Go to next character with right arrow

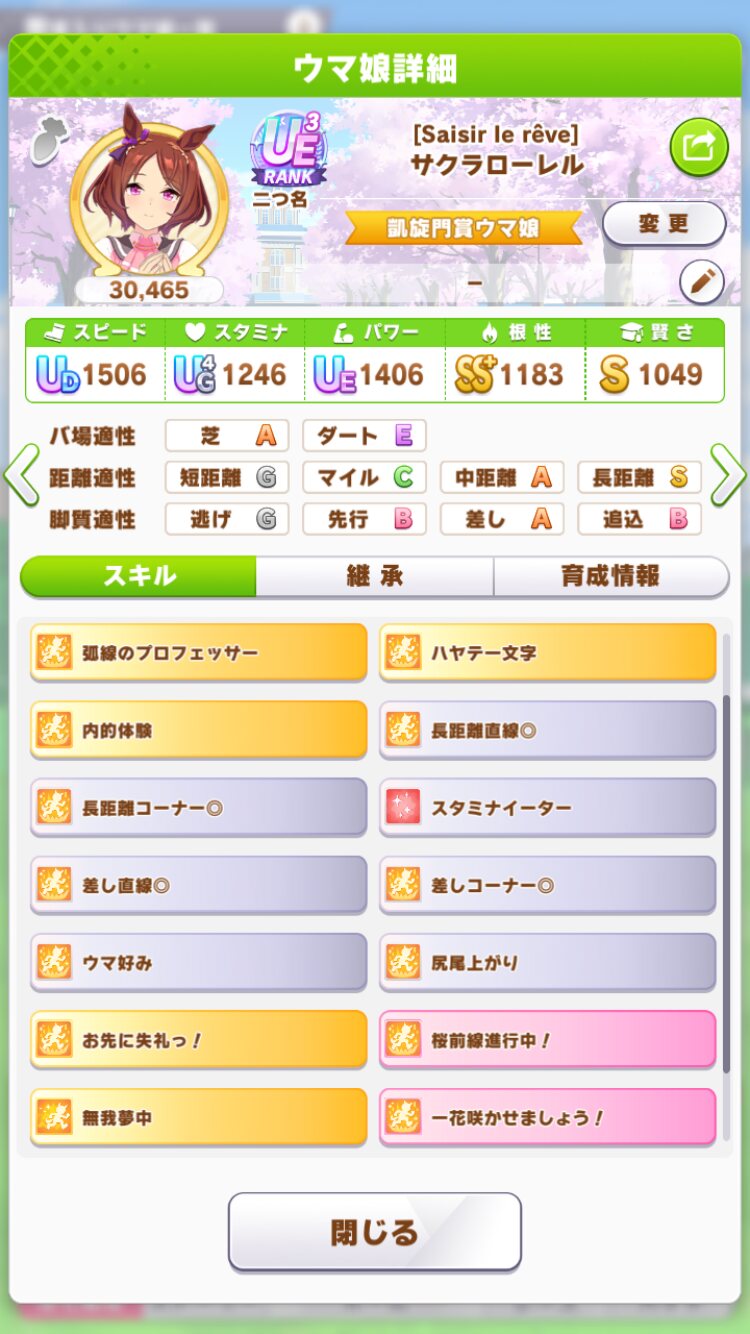[729, 476]
